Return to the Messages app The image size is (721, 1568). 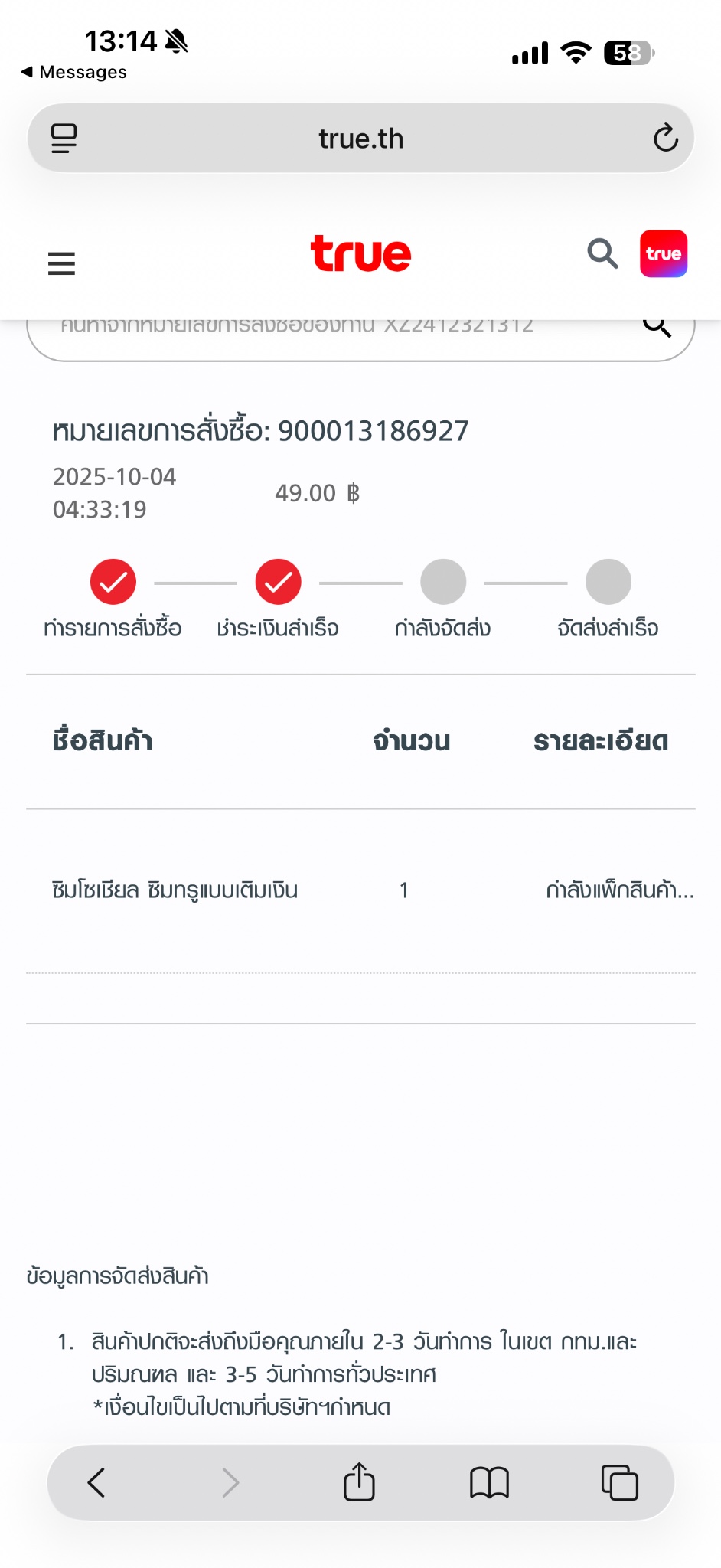coord(74,72)
